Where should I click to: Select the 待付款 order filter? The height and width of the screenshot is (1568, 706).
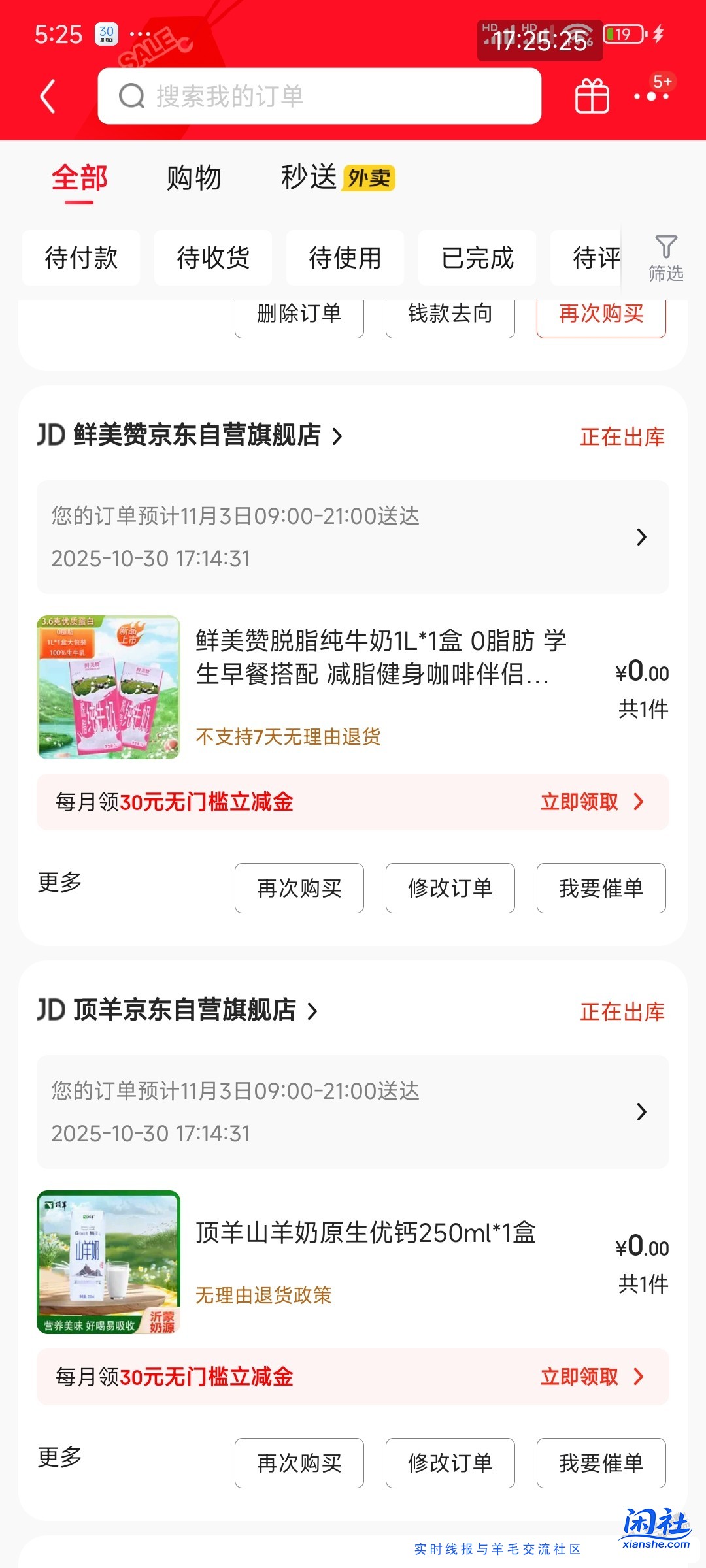tap(80, 257)
